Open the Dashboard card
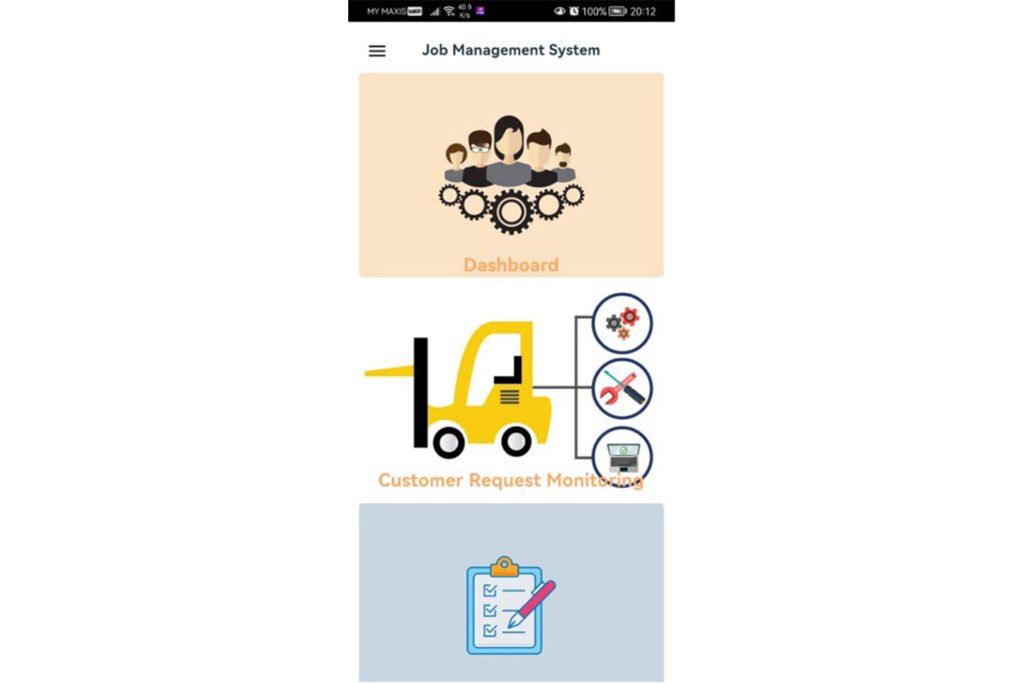The width and height of the screenshot is (1024, 683). tap(511, 175)
